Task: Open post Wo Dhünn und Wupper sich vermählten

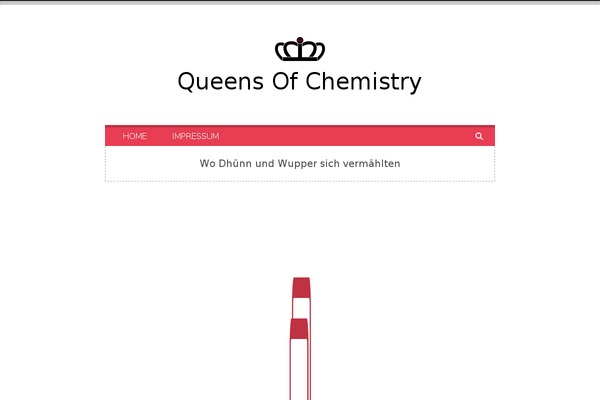Action: [x=300, y=163]
